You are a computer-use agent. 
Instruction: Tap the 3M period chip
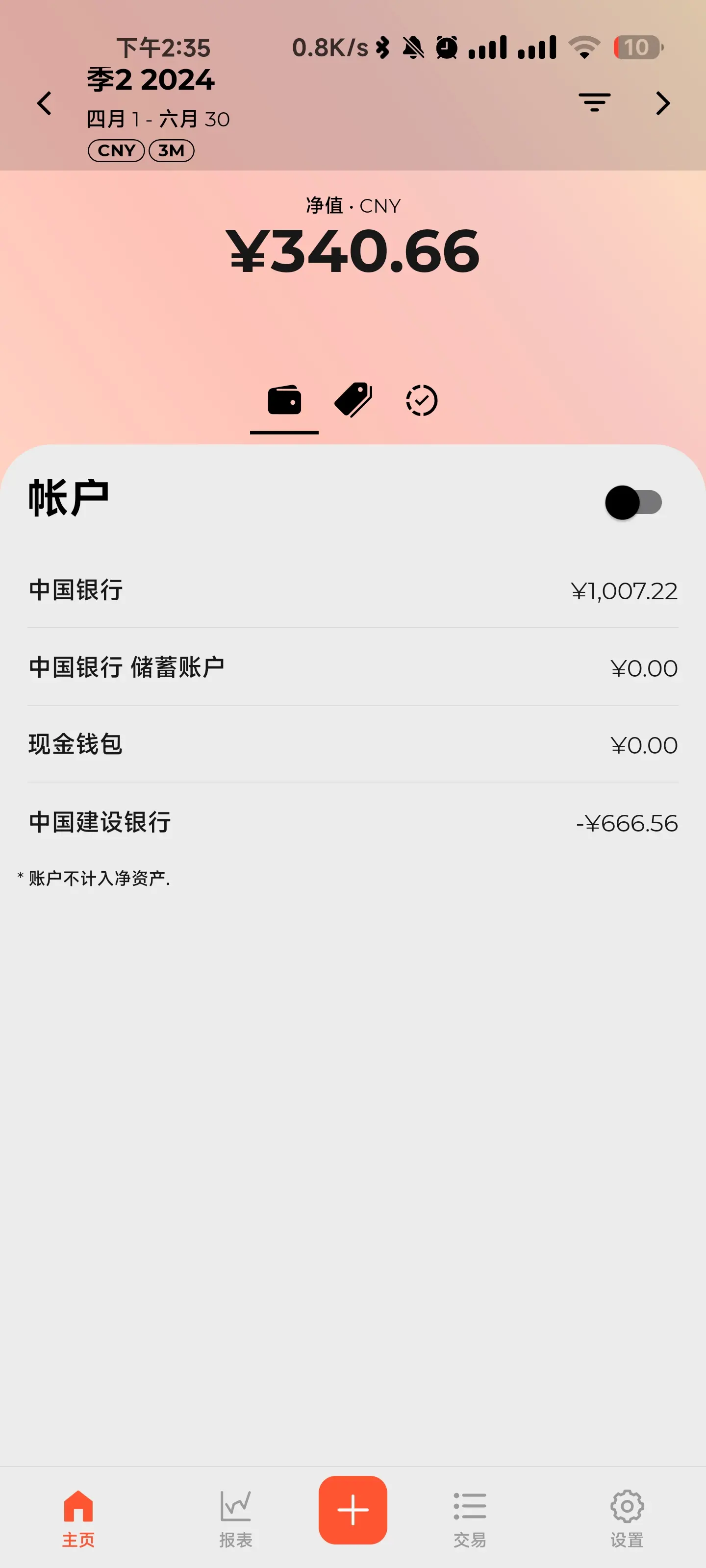[171, 150]
